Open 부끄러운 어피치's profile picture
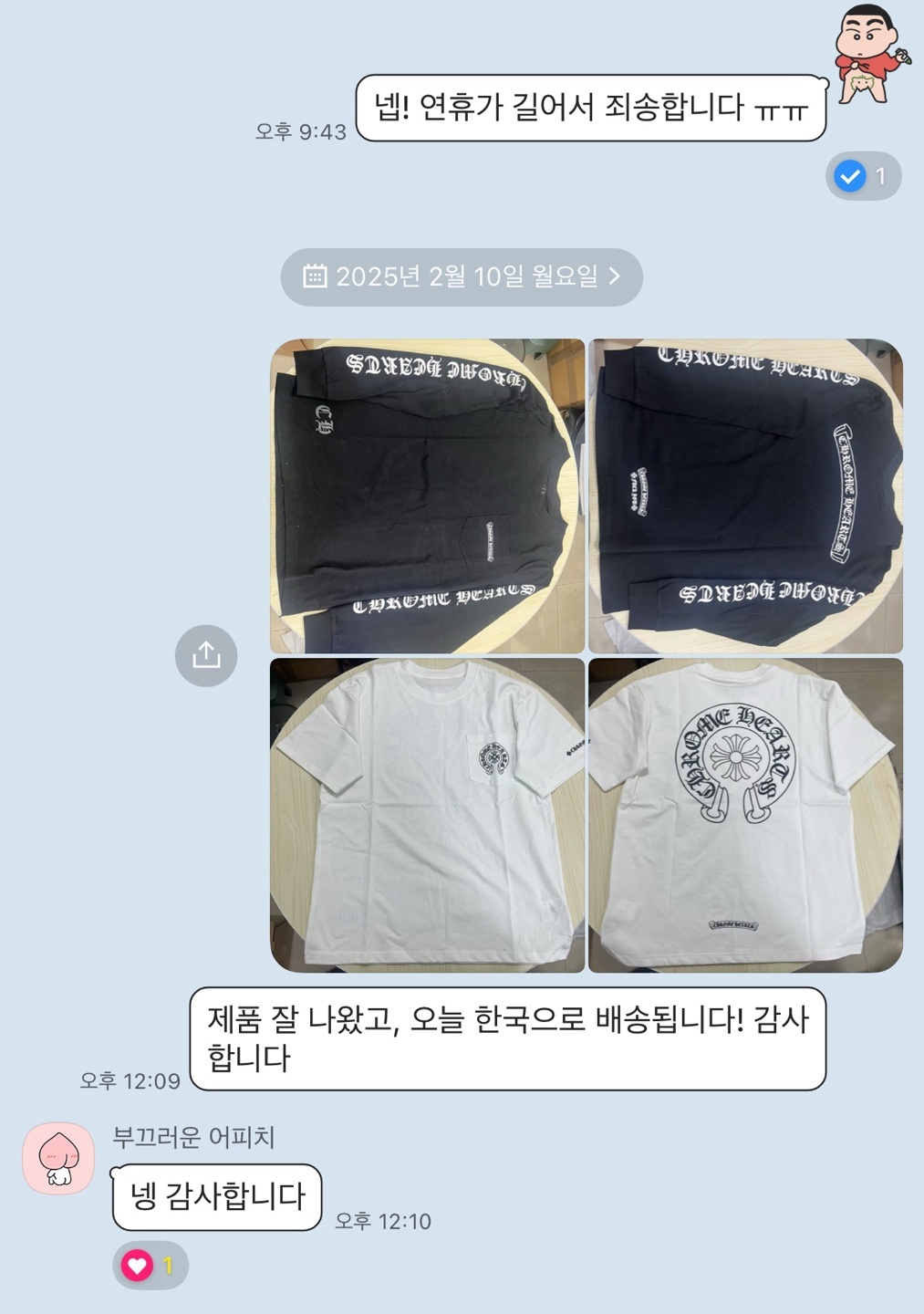 point(58,1158)
